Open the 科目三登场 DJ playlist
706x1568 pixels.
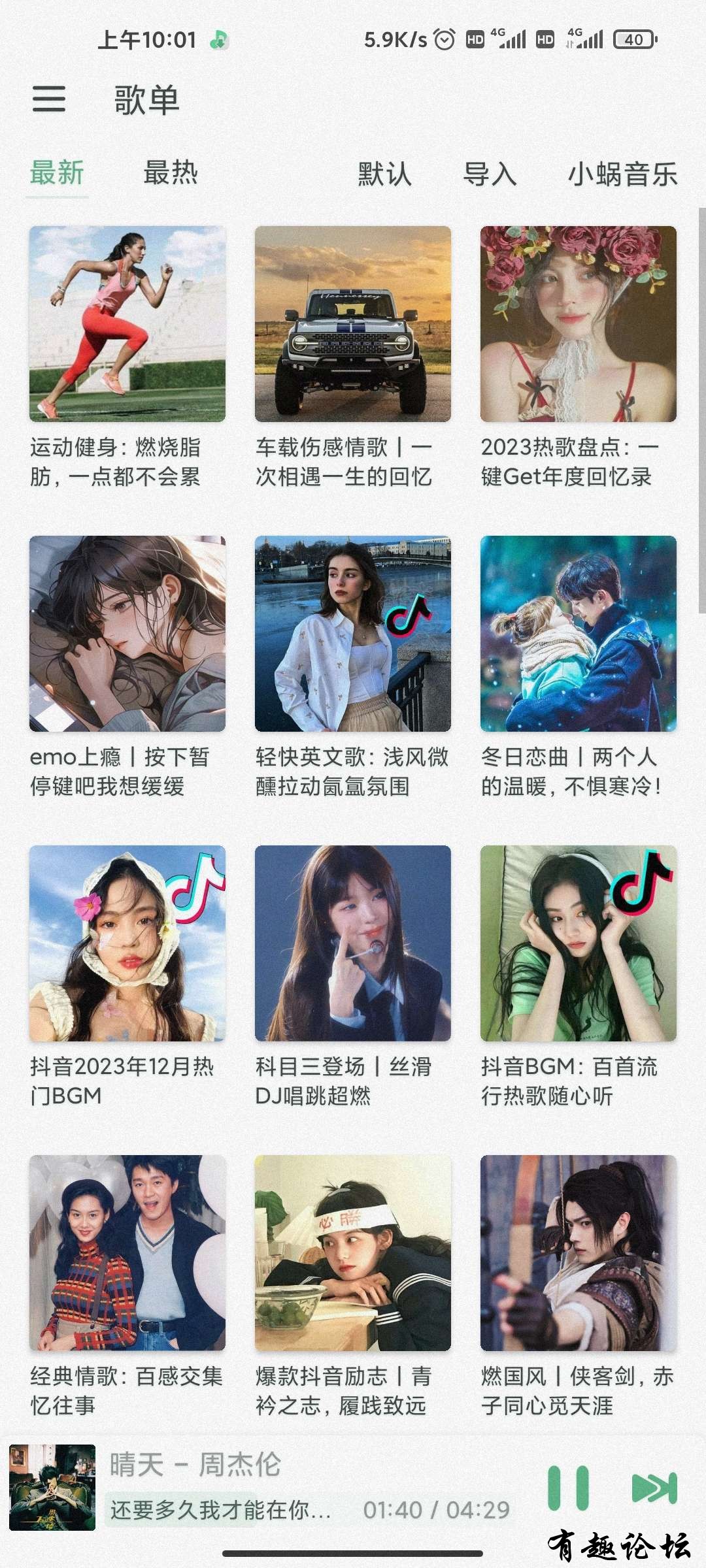click(353, 943)
